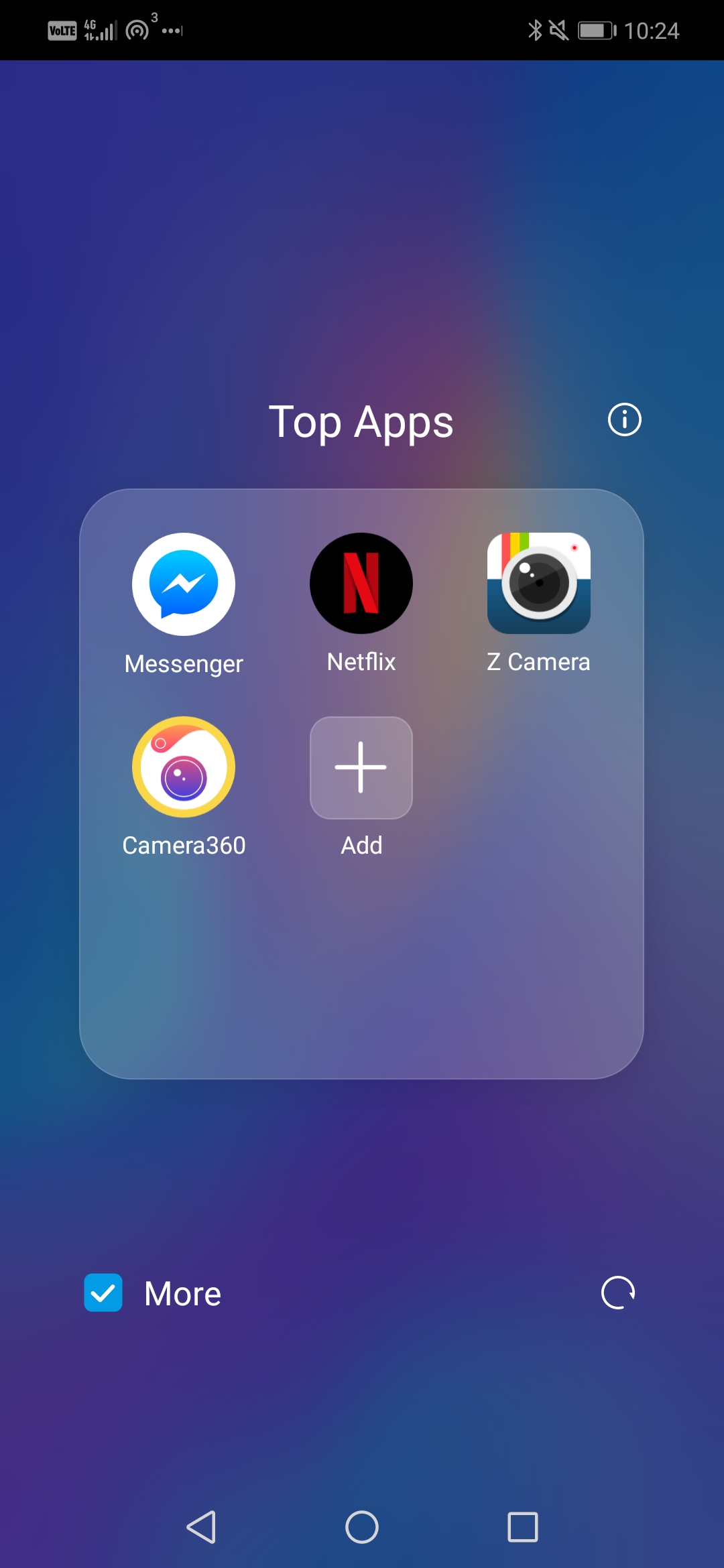The image size is (724, 1568).
Task: Go back using the system back button
Action: (201, 1527)
